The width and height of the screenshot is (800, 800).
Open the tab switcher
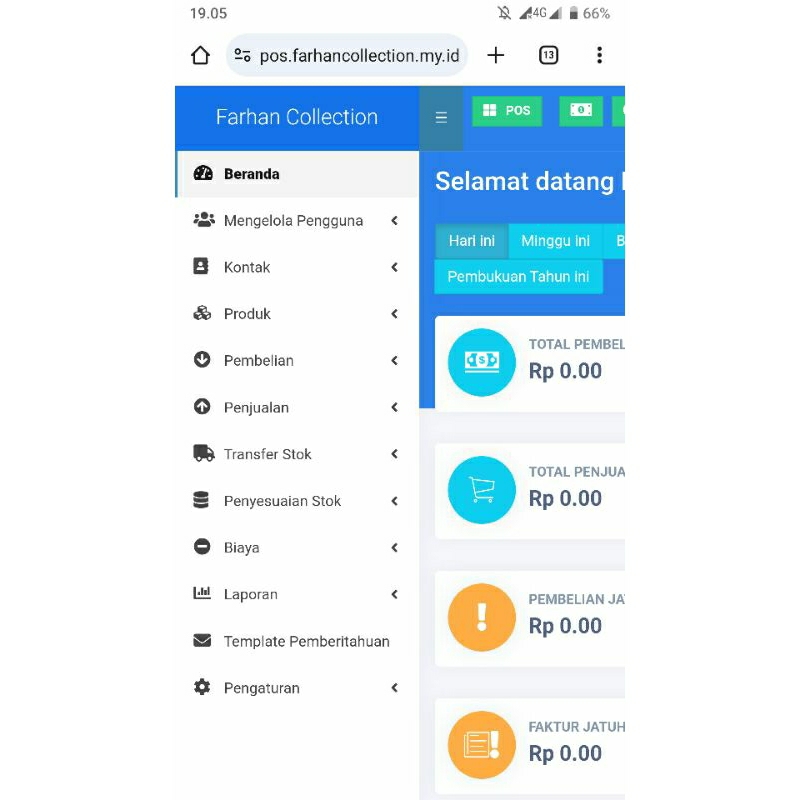(548, 55)
